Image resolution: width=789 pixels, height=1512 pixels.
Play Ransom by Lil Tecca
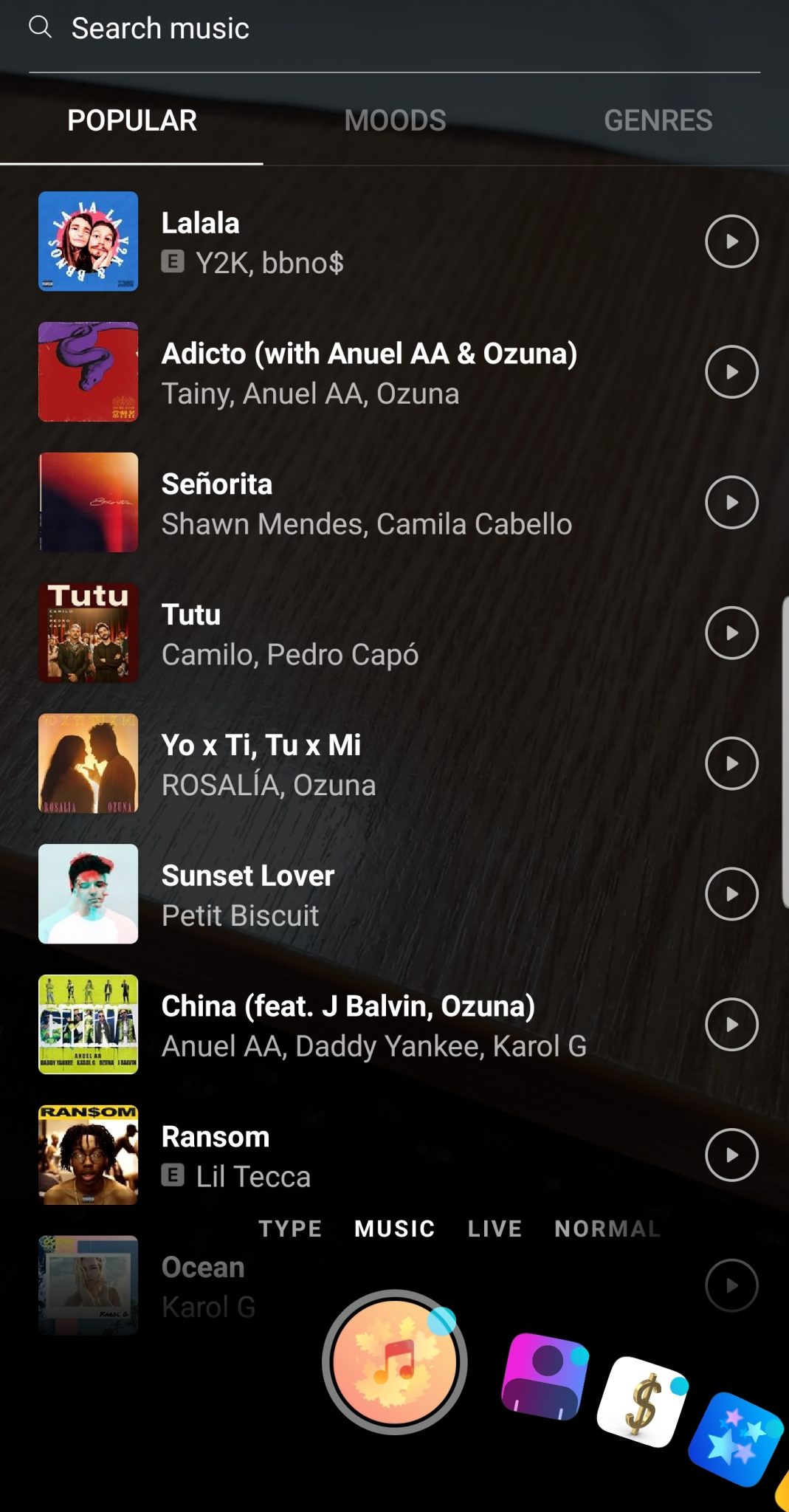pyautogui.click(x=731, y=1154)
